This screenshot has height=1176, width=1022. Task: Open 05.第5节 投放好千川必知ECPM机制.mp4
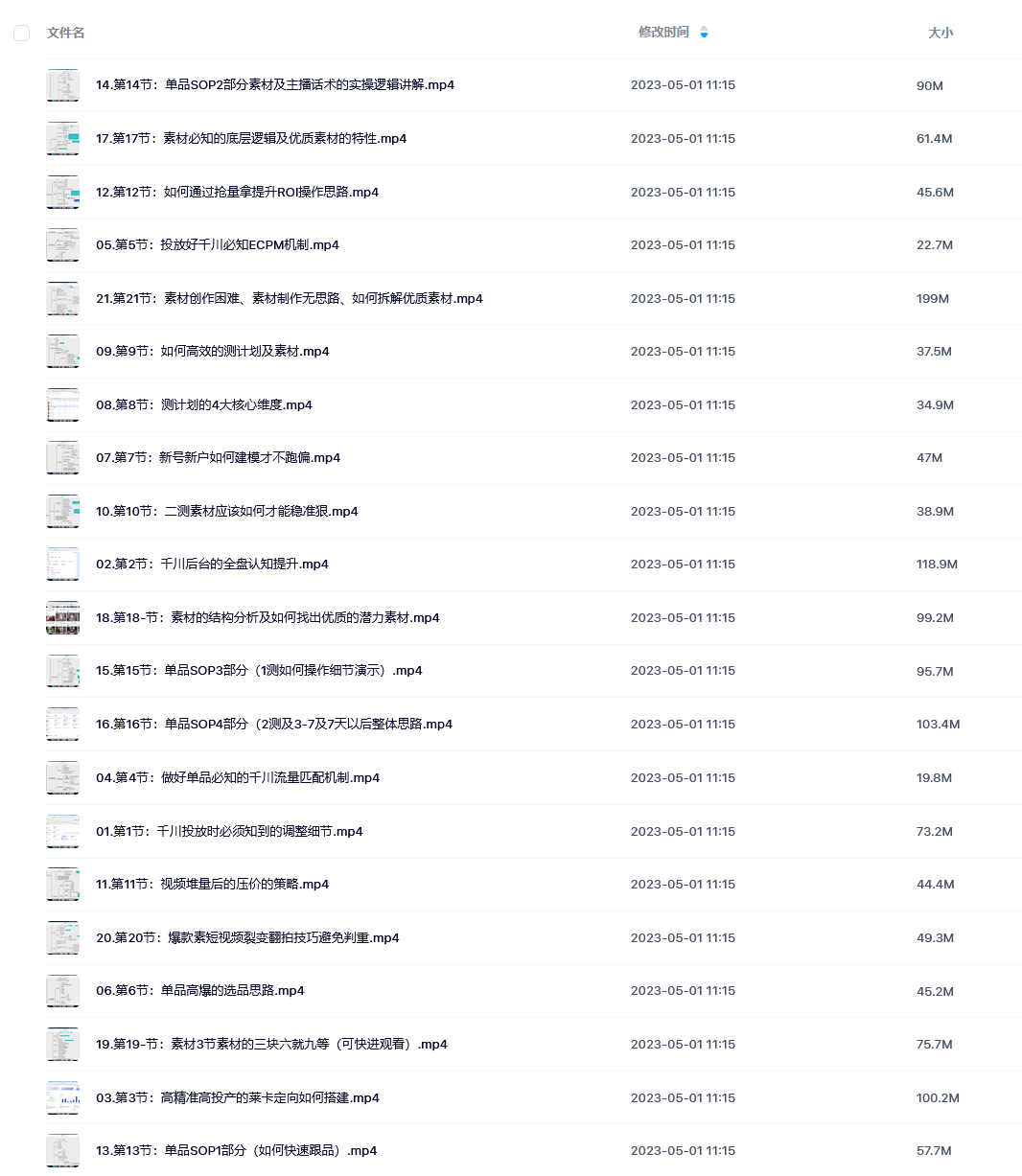coord(218,245)
